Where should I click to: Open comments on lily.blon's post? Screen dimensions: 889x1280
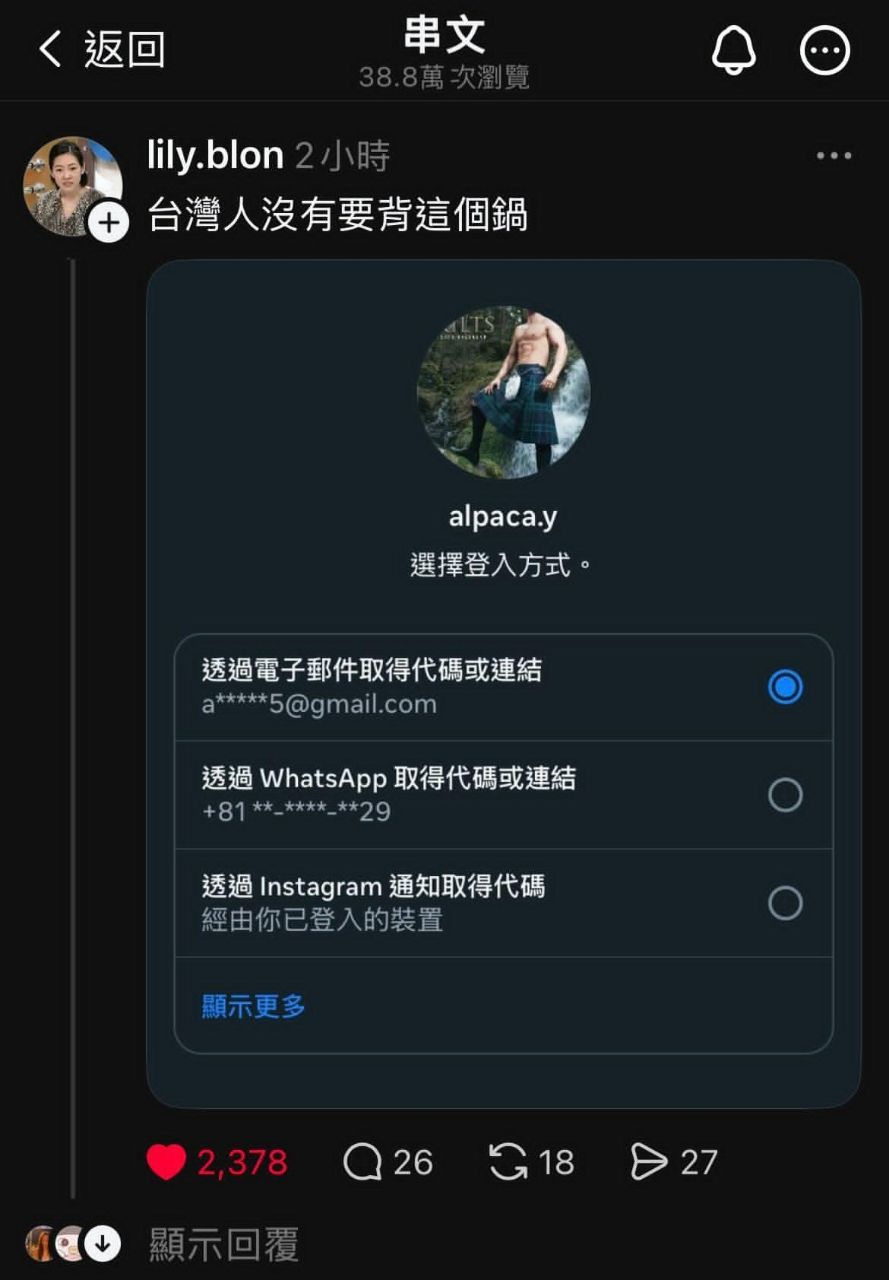click(362, 1162)
